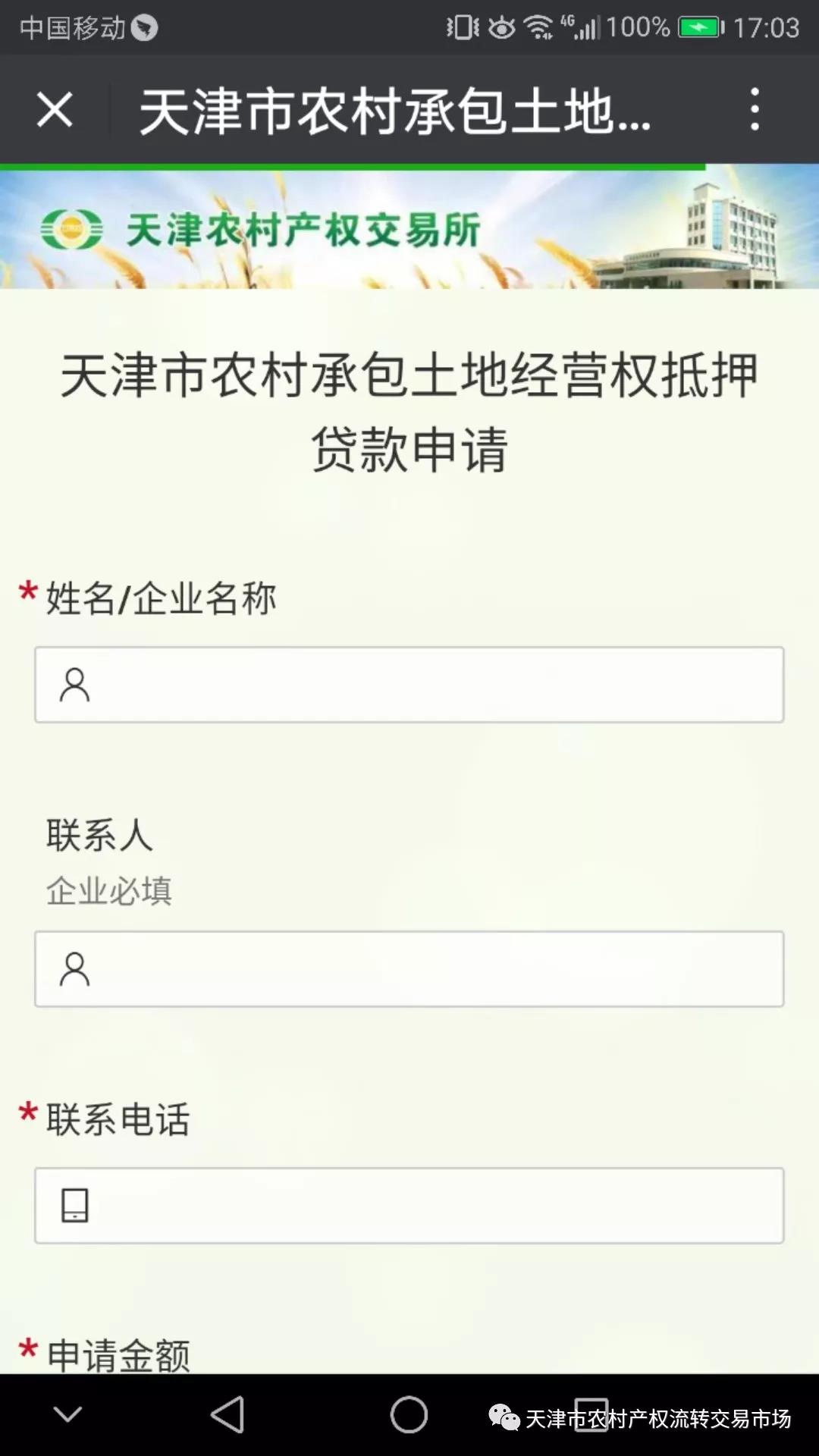The height and width of the screenshot is (1456, 819).
Task: Open the three-dot overflow menu
Action: pos(754,110)
